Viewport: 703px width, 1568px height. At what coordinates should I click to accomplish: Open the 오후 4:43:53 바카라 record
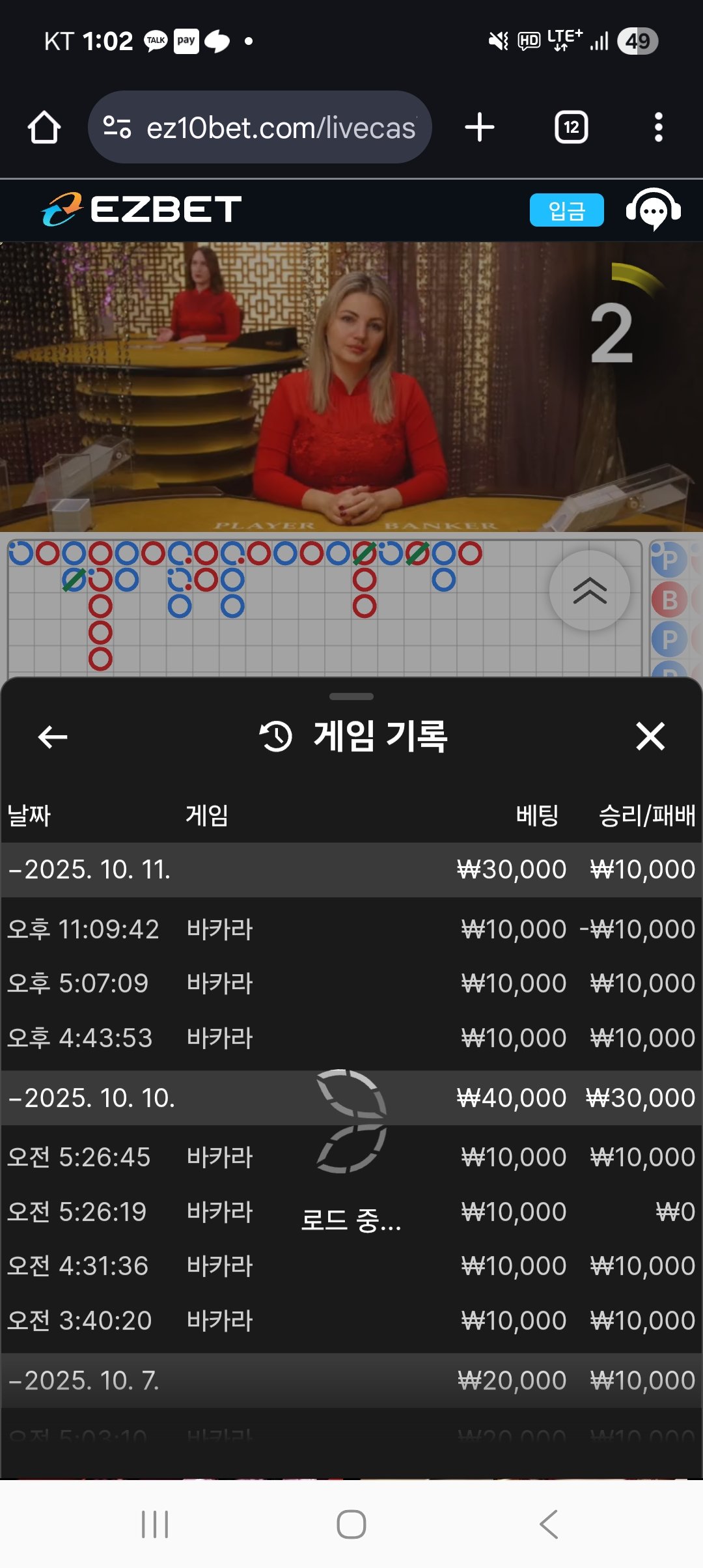(351, 1038)
